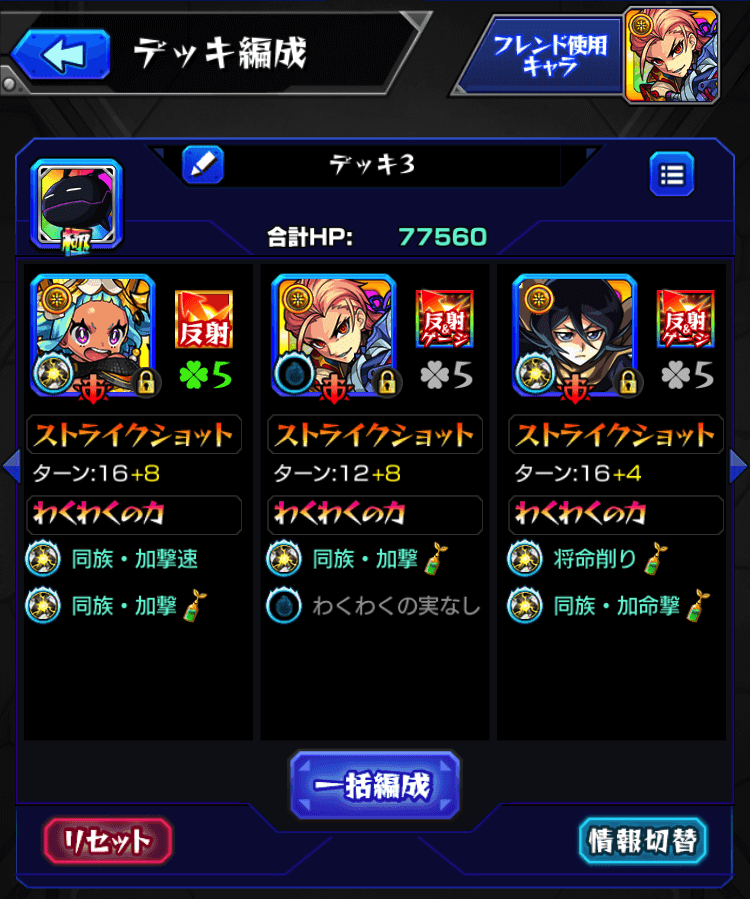Edit the deck name with the pencil icon
Viewport: 750px width, 899px height.
tap(203, 165)
